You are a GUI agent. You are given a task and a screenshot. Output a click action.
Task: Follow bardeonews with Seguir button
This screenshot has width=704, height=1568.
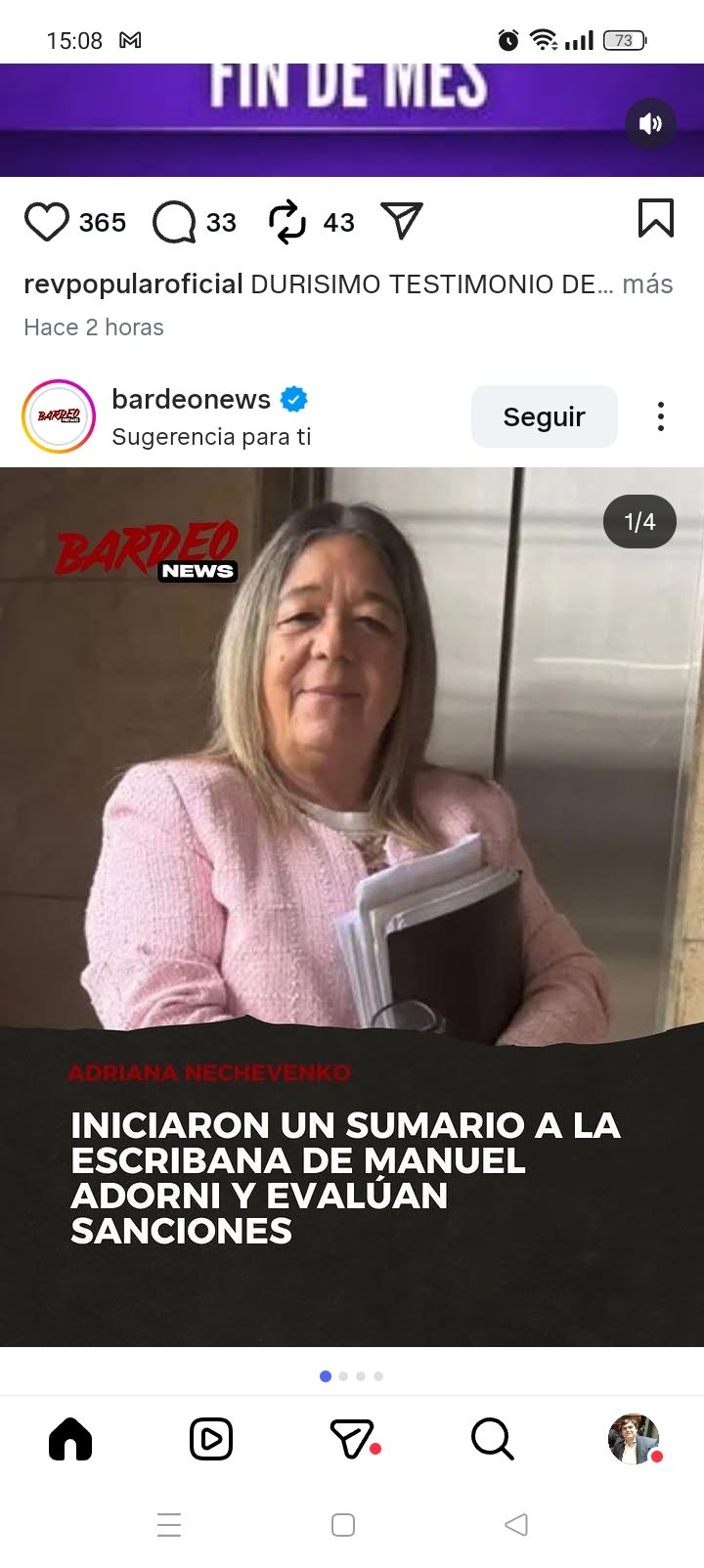click(544, 416)
